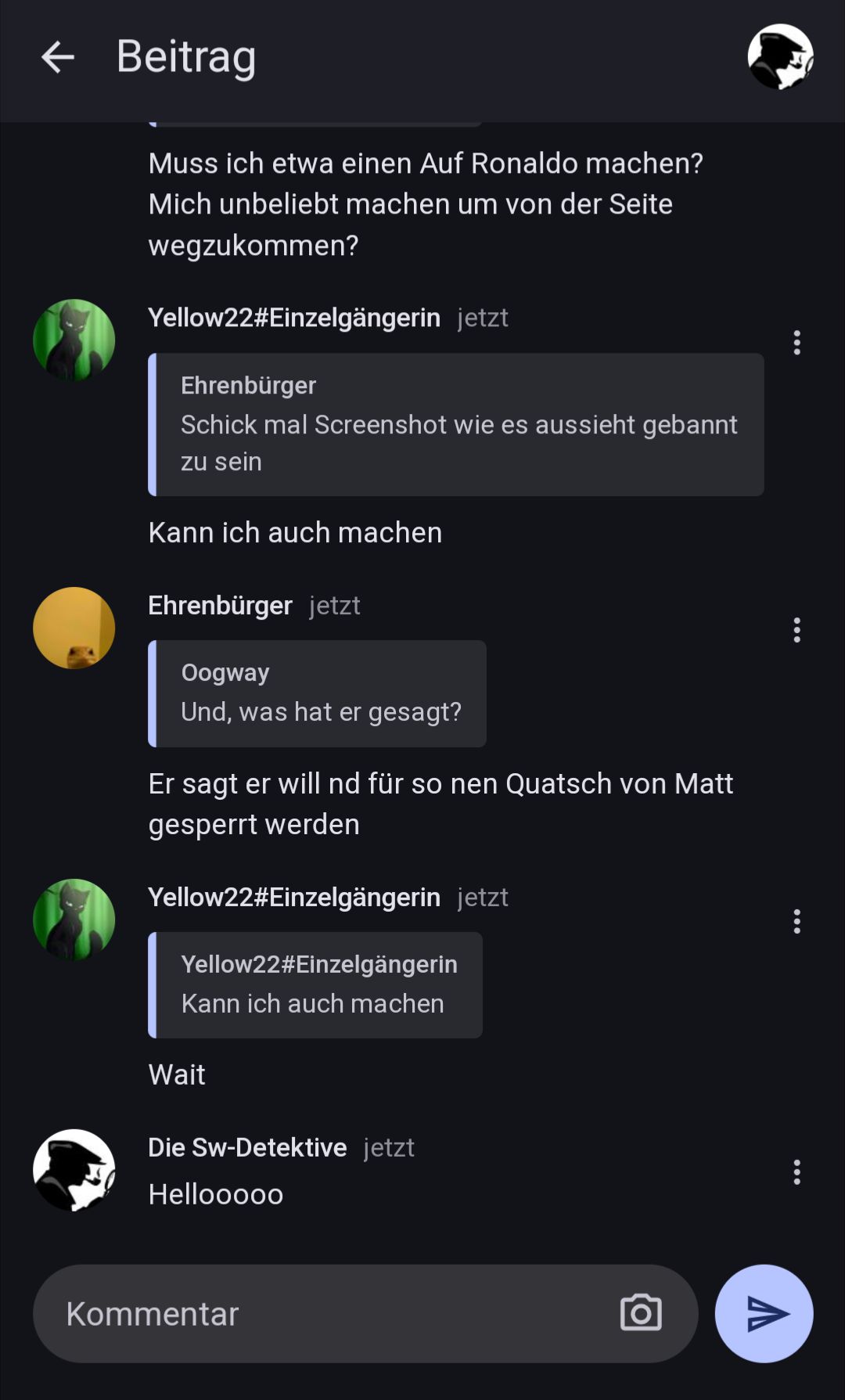Open overflow menu on 'Hellooooo' comment

point(796,1172)
